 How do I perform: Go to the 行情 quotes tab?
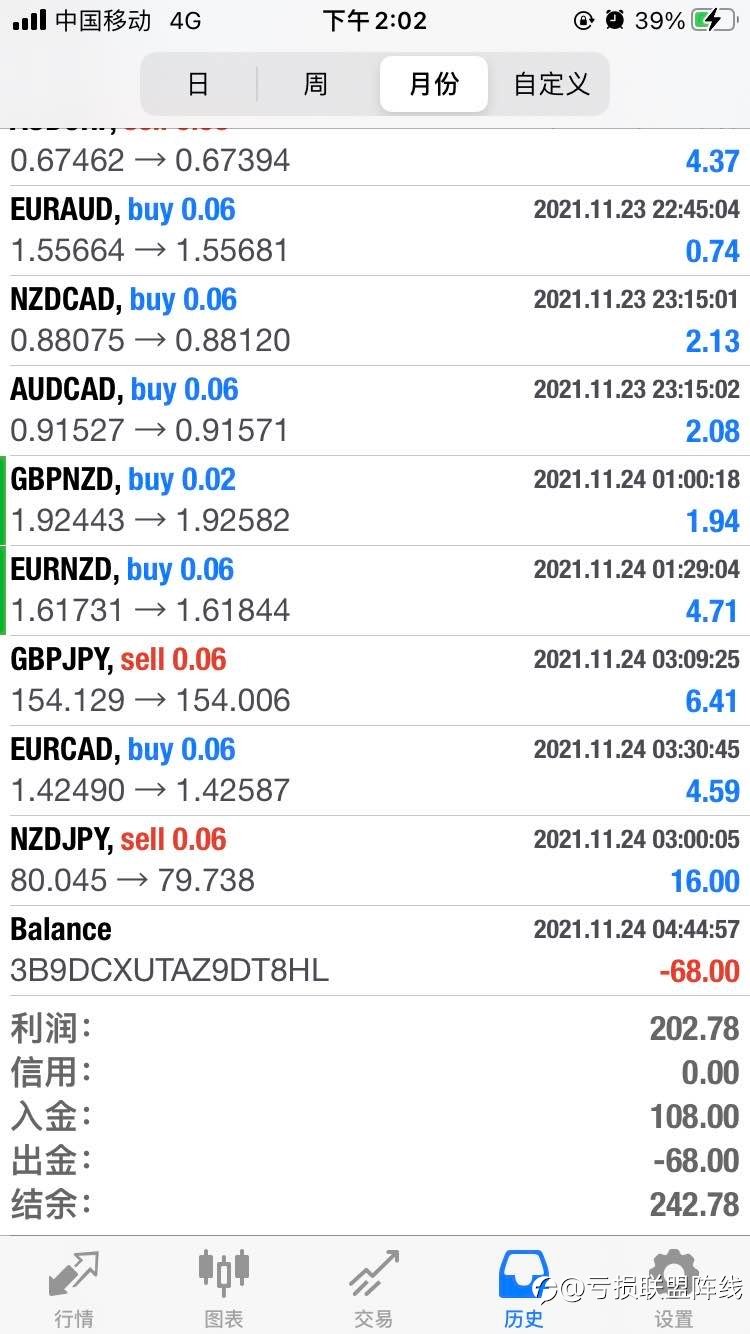pyautogui.click(x=75, y=1287)
